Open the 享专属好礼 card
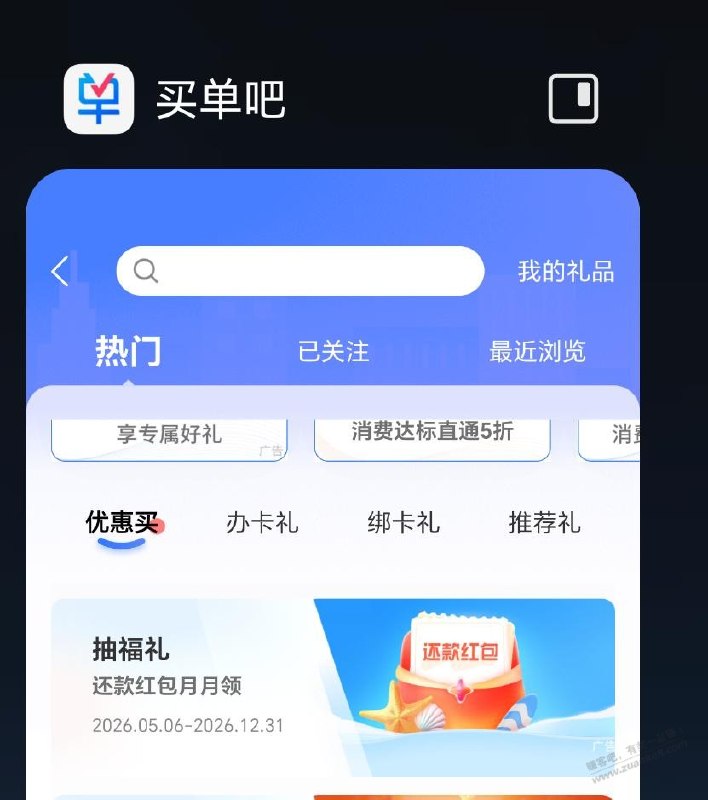 pos(169,440)
